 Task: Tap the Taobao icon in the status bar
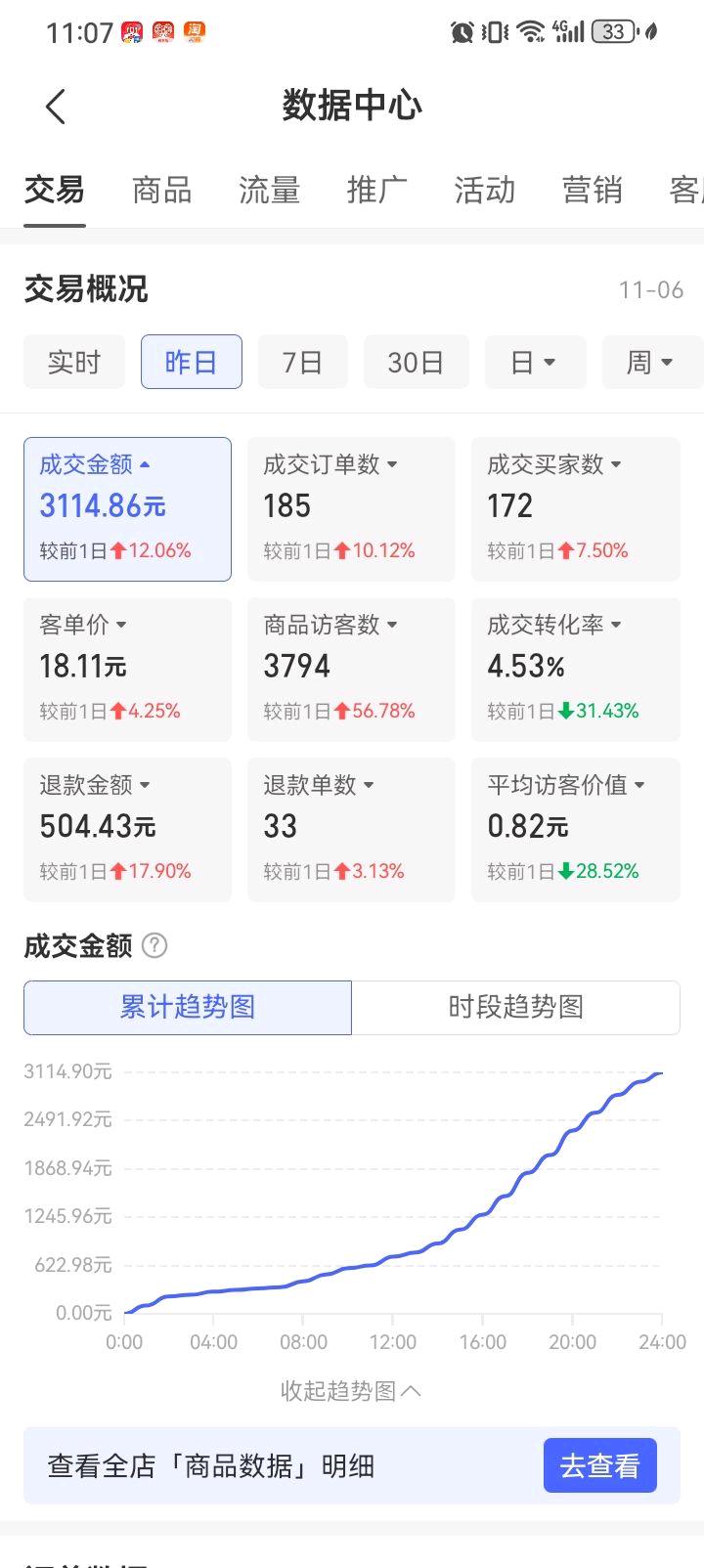pyautogui.click(x=193, y=32)
